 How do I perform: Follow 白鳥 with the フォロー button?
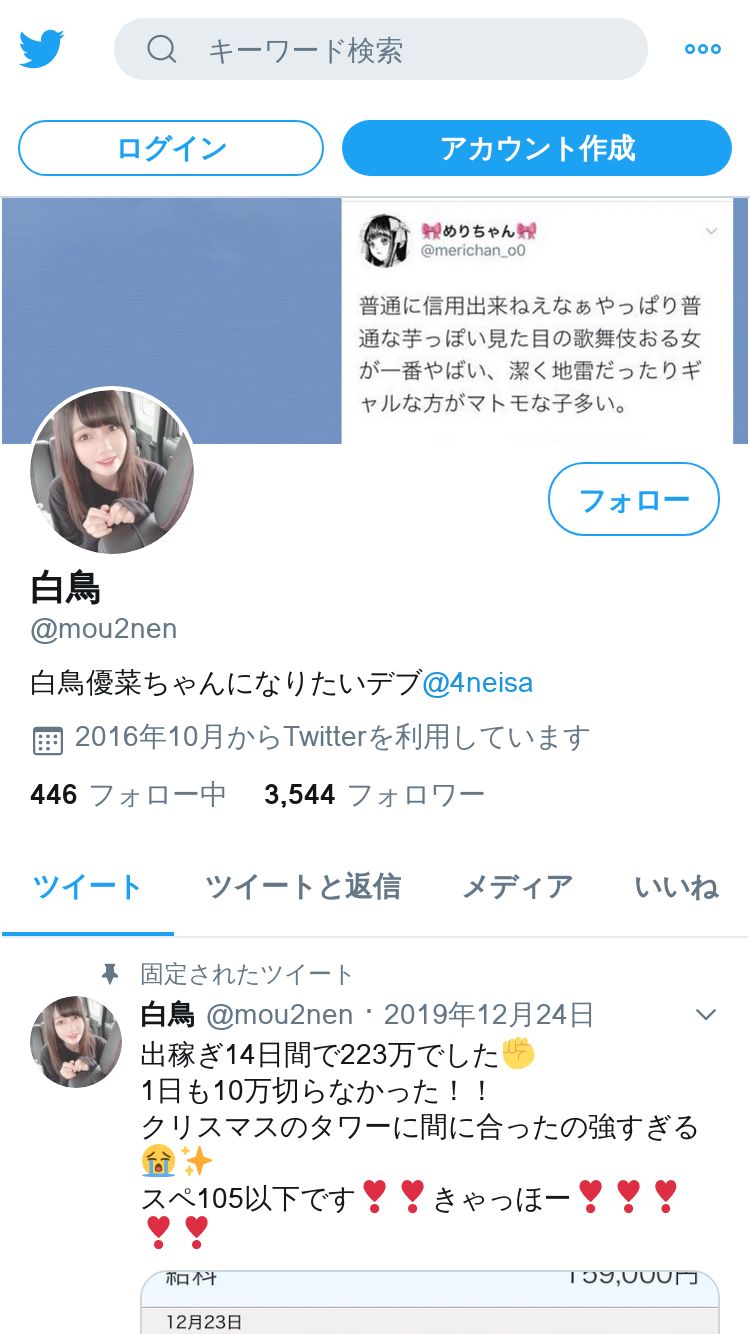pyautogui.click(x=634, y=499)
